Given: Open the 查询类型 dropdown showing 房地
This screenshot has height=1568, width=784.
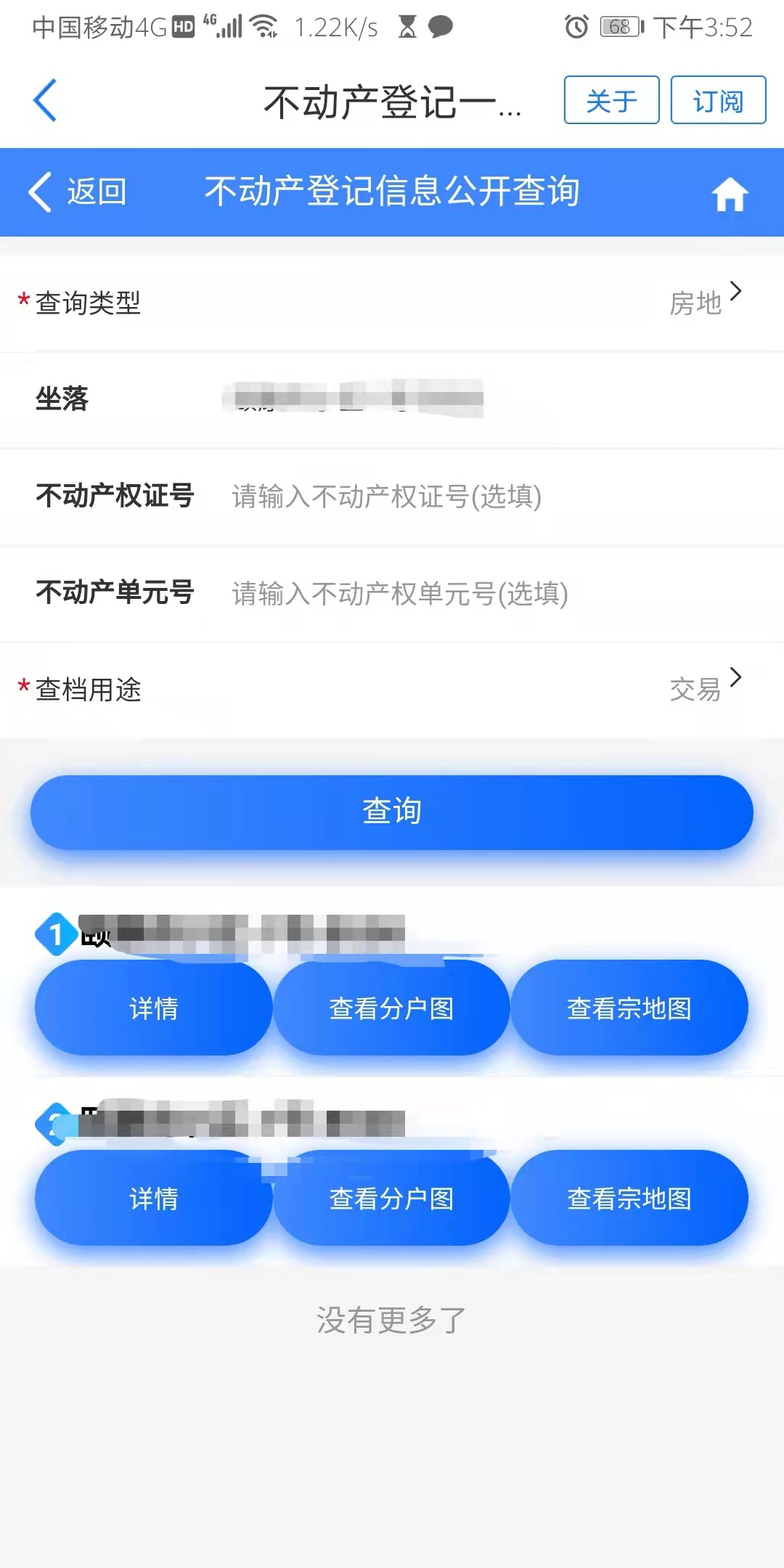Looking at the screenshot, I should [x=703, y=302].
